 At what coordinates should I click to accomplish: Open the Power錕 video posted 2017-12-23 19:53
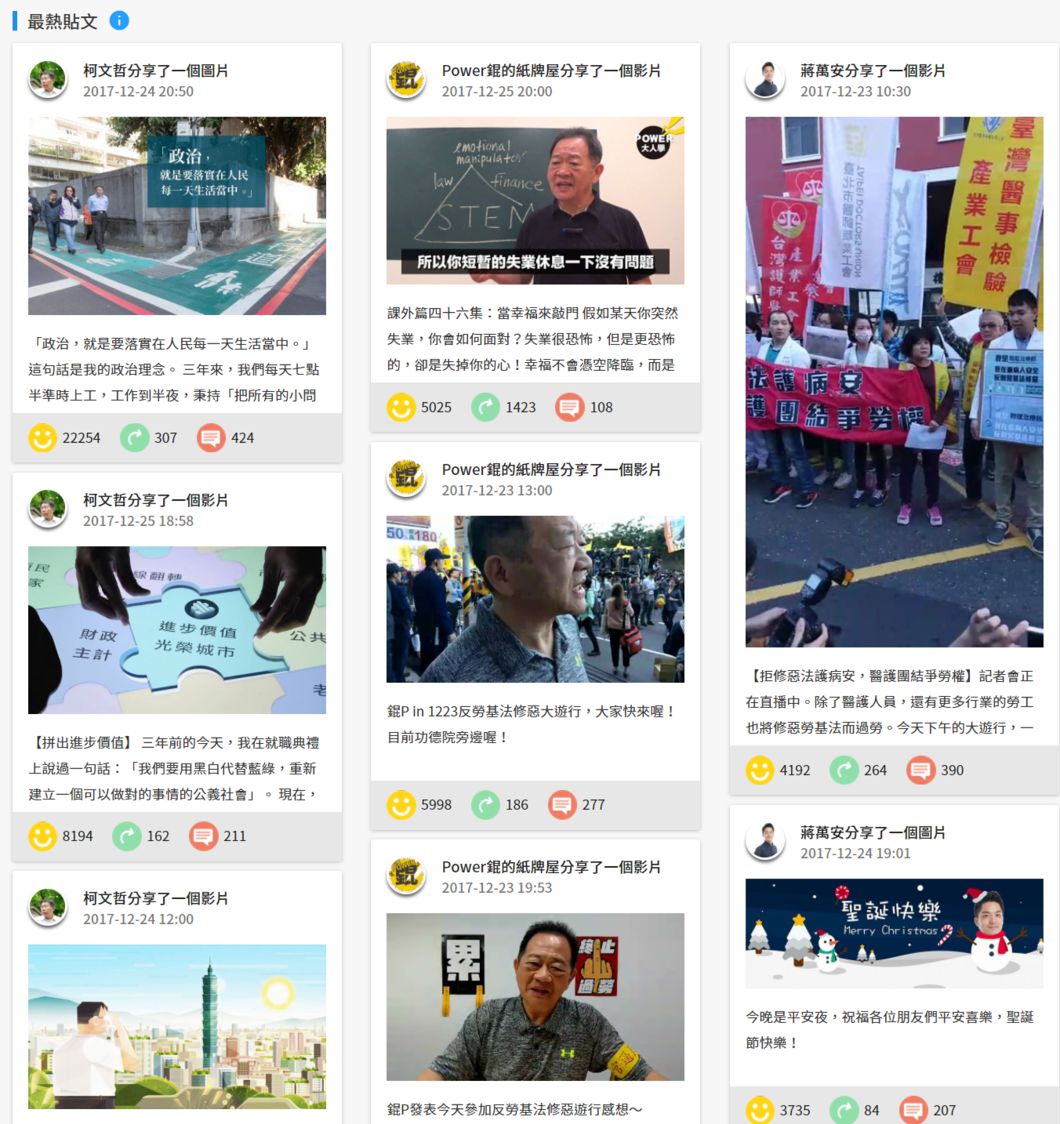535,996
